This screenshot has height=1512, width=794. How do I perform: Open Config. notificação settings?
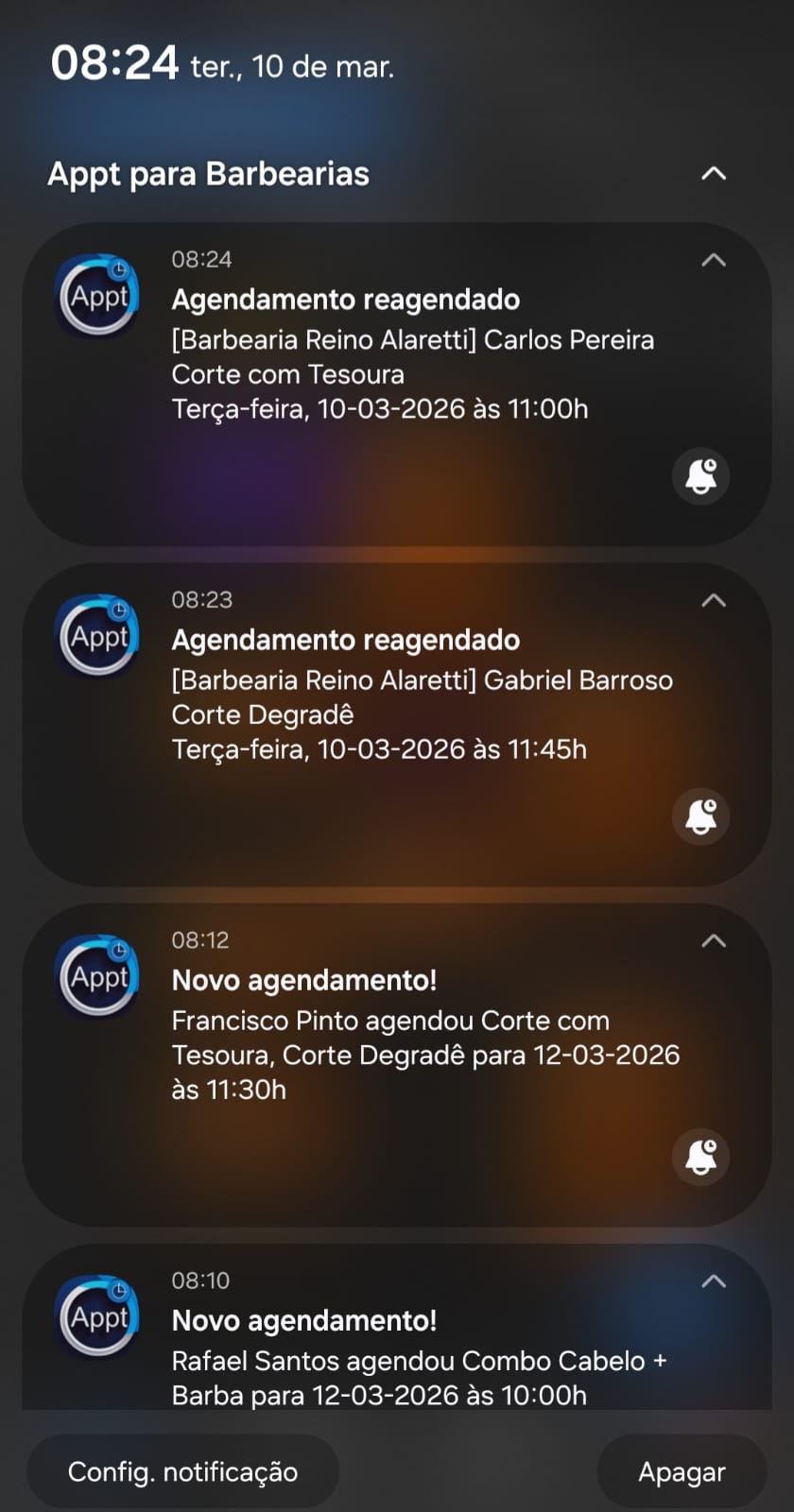point(182,1471)
